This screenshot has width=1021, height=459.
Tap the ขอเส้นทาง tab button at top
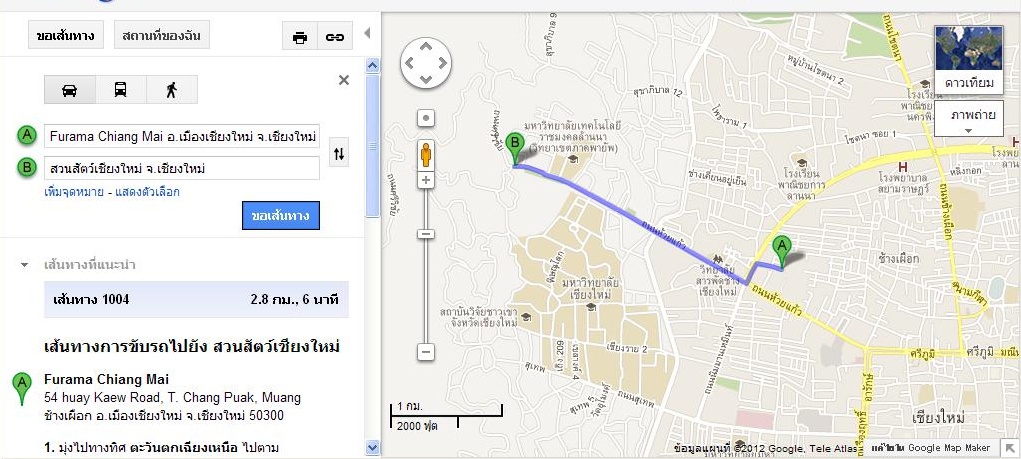[x=65, y=37]
